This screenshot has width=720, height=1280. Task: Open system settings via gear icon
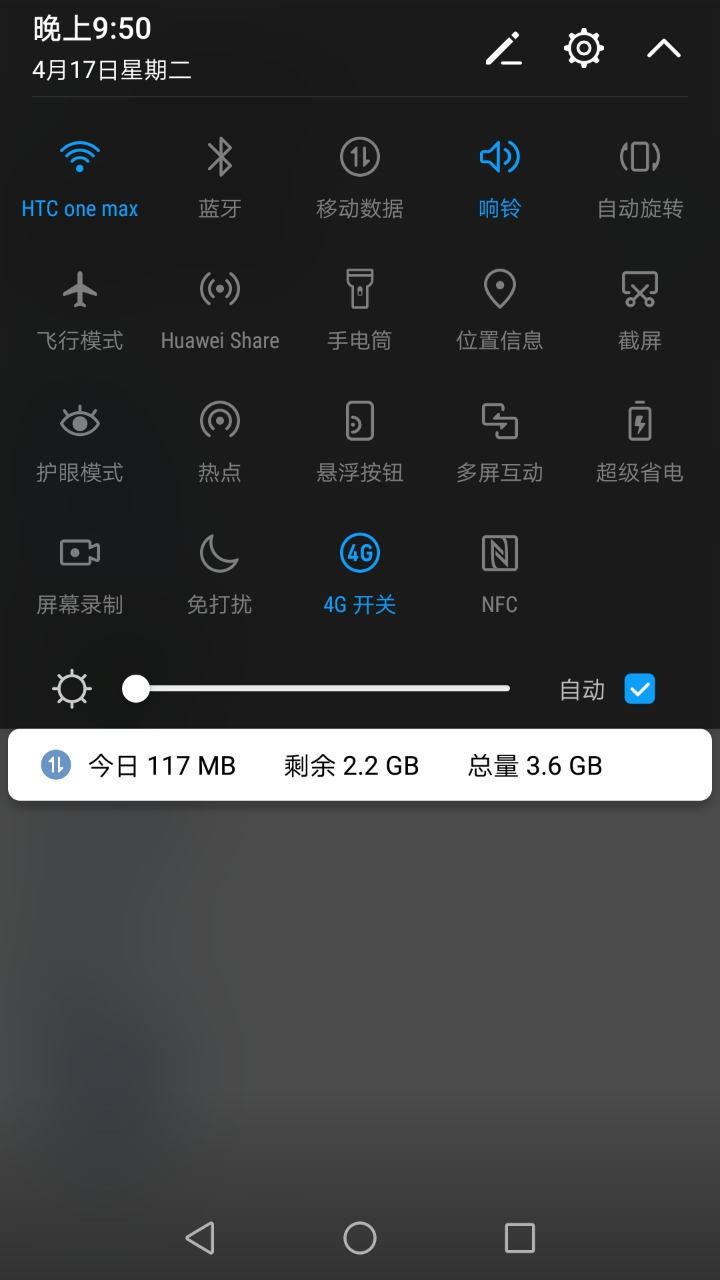tap(583, 48)
